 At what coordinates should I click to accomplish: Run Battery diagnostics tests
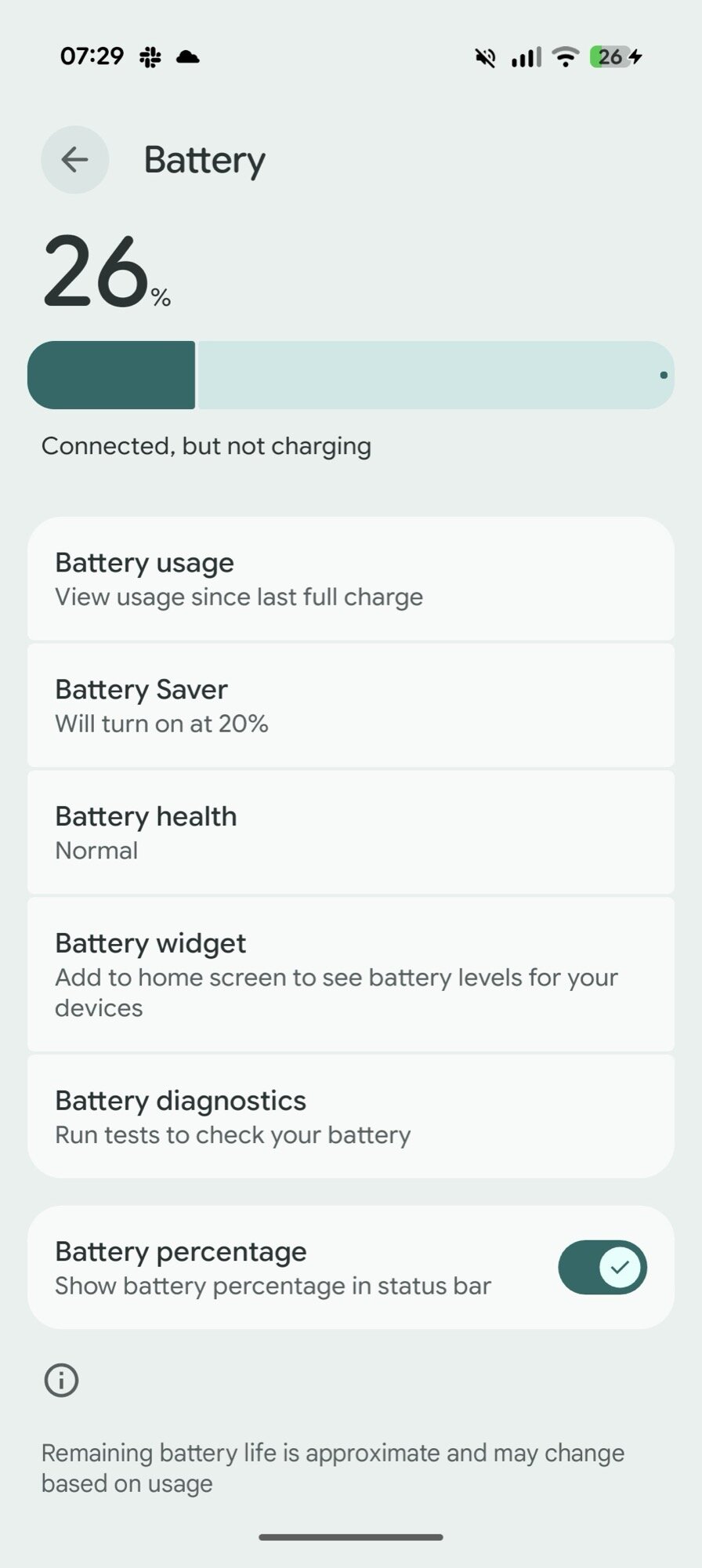click(x=350, y=1116)
